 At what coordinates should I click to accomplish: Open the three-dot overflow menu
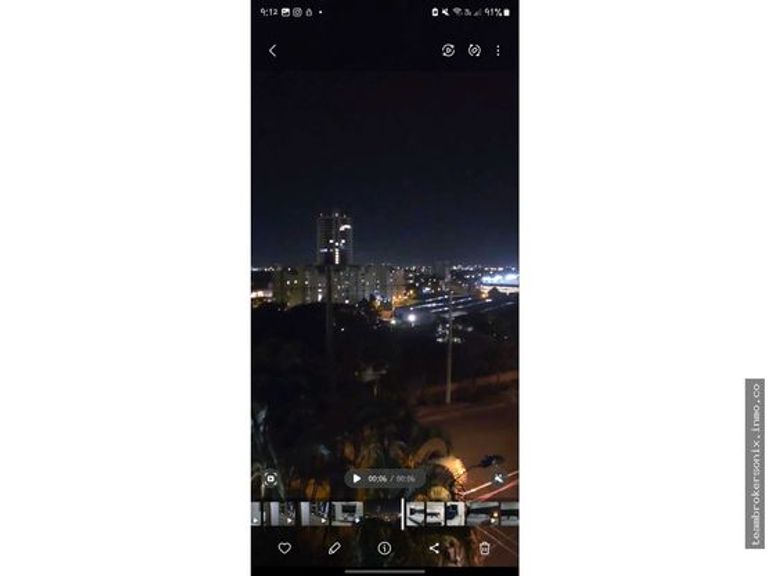coord(498,50)
